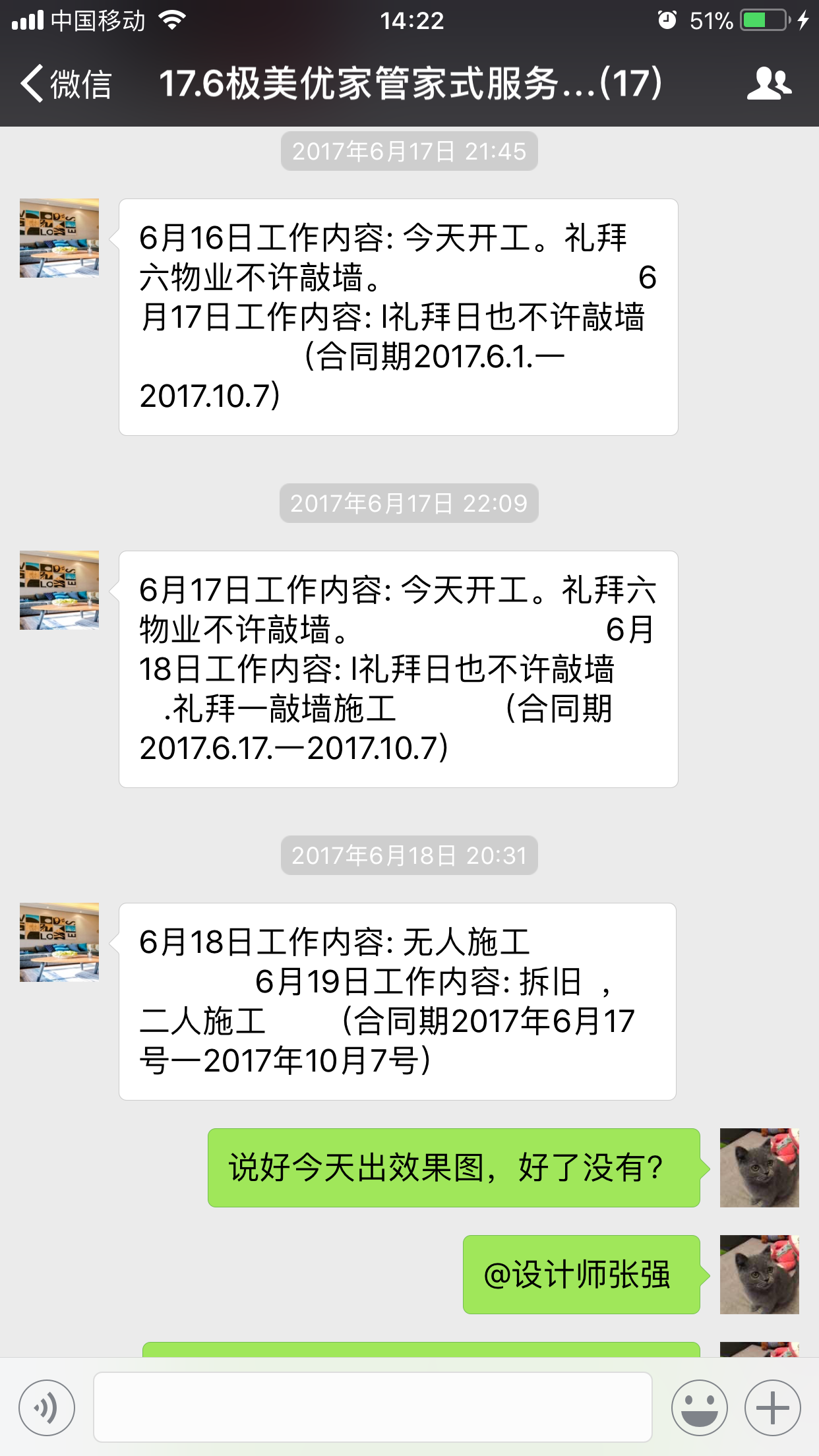Open the plus attachment menu
819x1456 pixels.
coord(772,1408)
